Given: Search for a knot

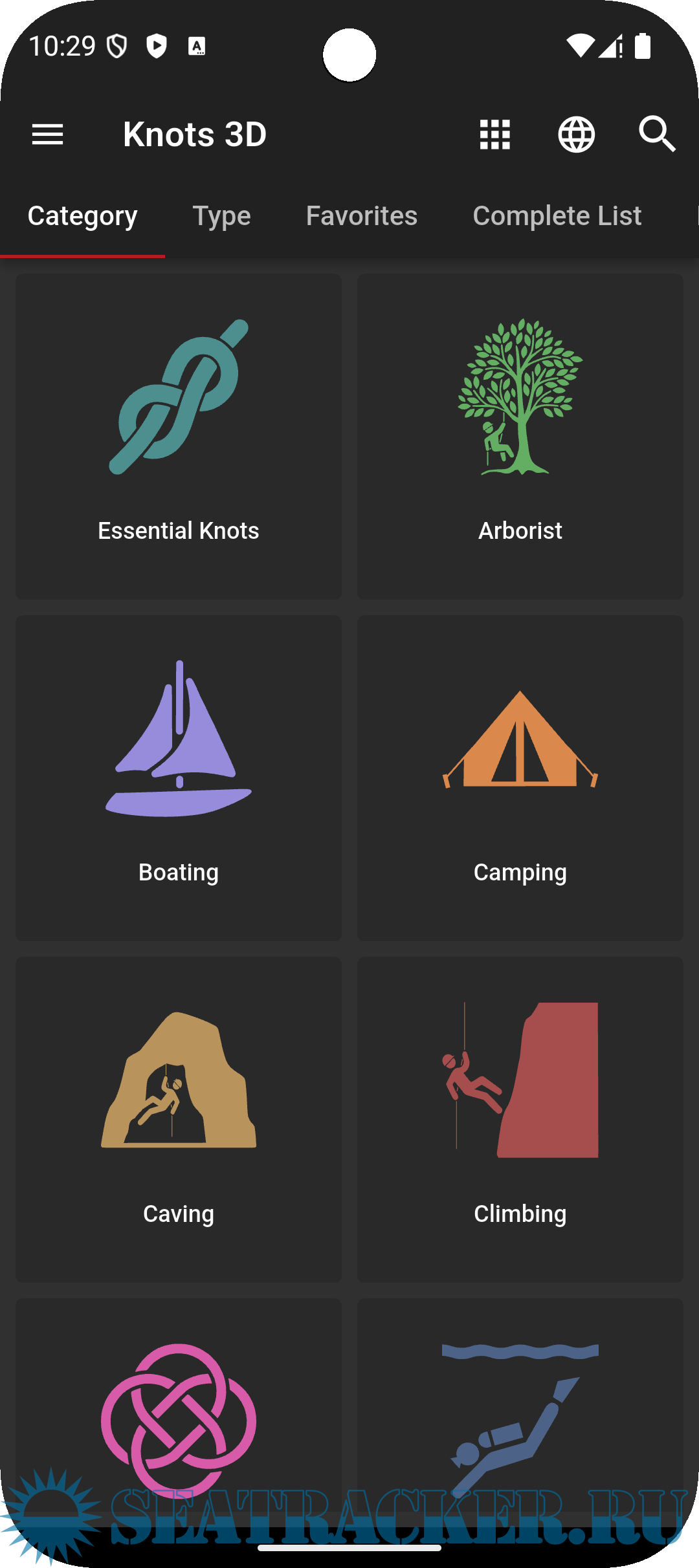Looking at the screenshot, I should (657, 135).
